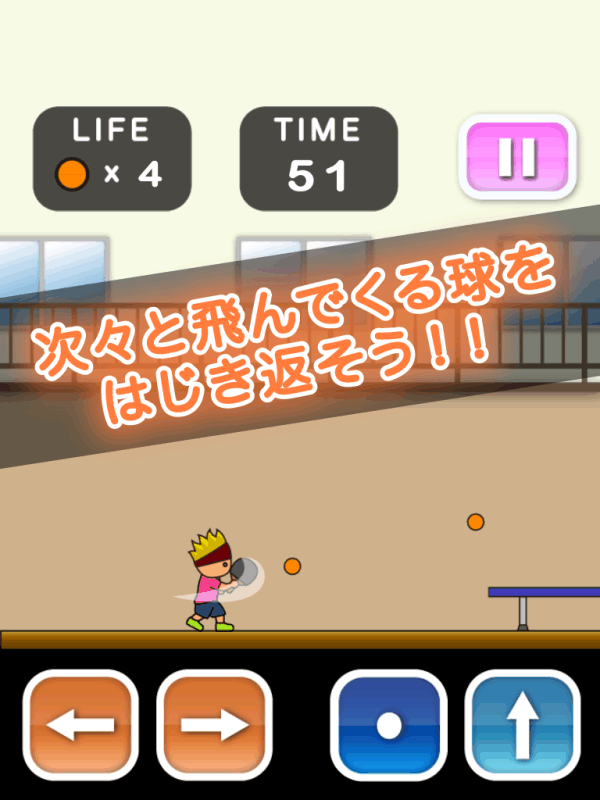Pause the game
Image resolution: width=600 pixels, height=800 pixels.
517,157
